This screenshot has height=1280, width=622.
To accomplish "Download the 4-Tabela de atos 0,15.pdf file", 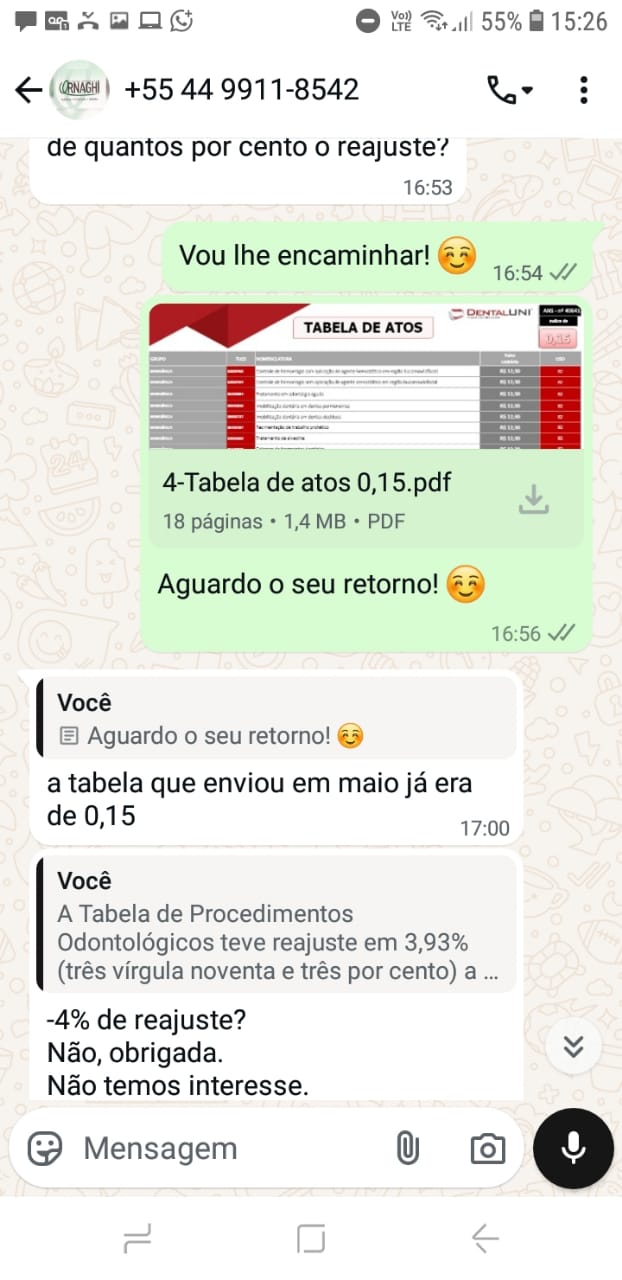I will coord(535,499).
